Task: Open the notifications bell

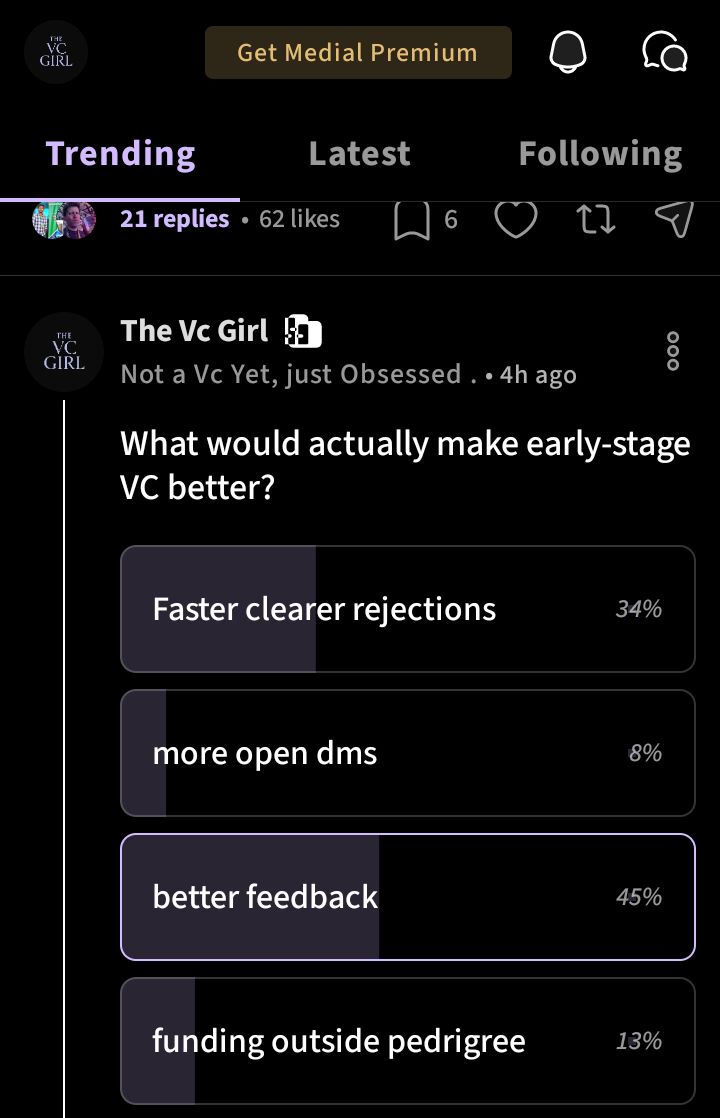Action: [568, 52]
